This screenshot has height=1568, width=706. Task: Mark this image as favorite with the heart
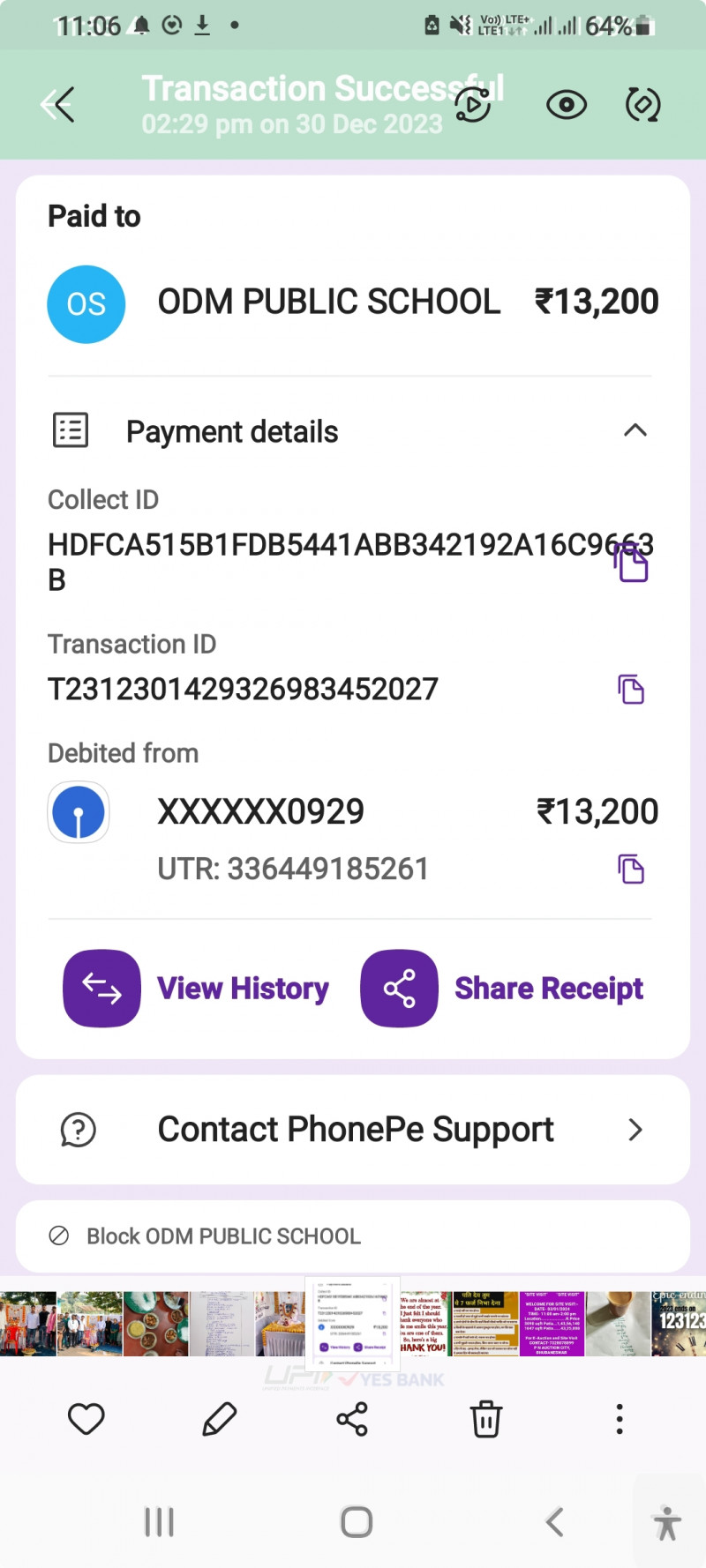coord(86,1419)
